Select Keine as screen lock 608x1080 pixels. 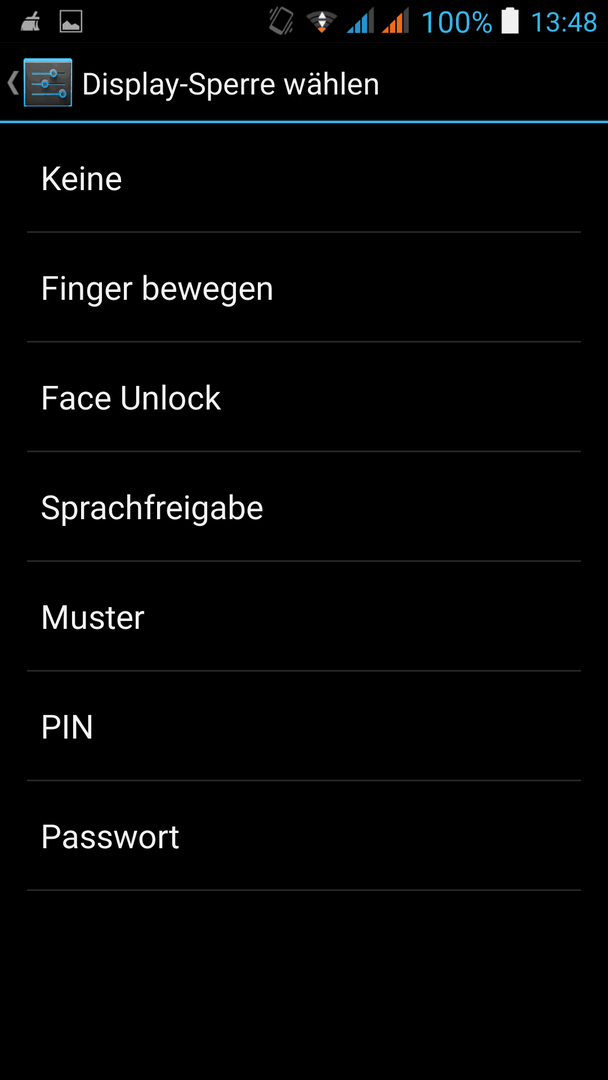304,178
